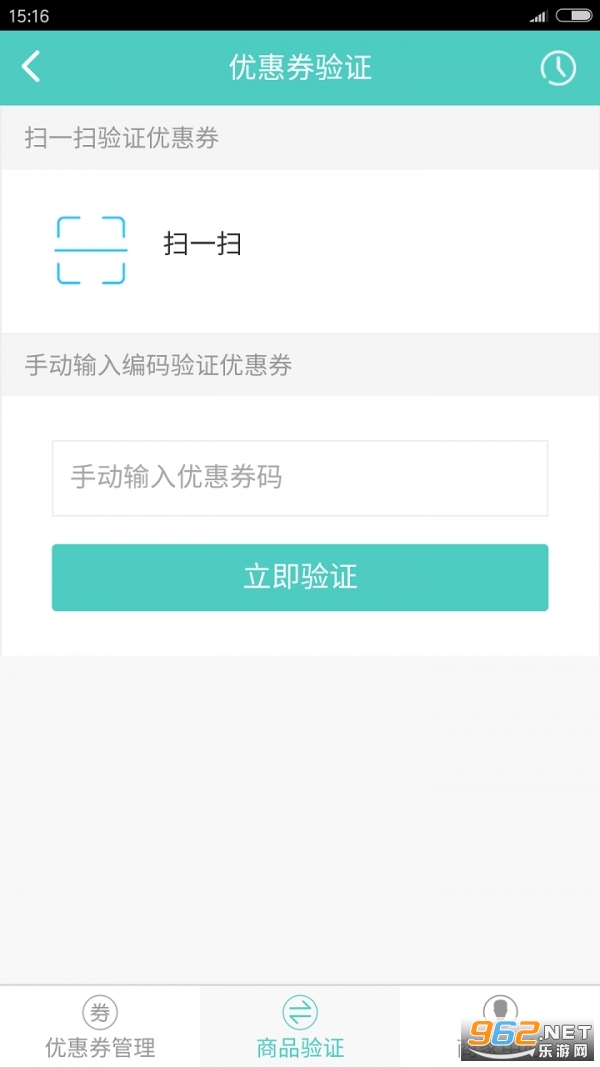The width and height of the screenshot is (600, 1067).
Task: Open the profile tab with person icon
Action: click(x=500, y=1026)
